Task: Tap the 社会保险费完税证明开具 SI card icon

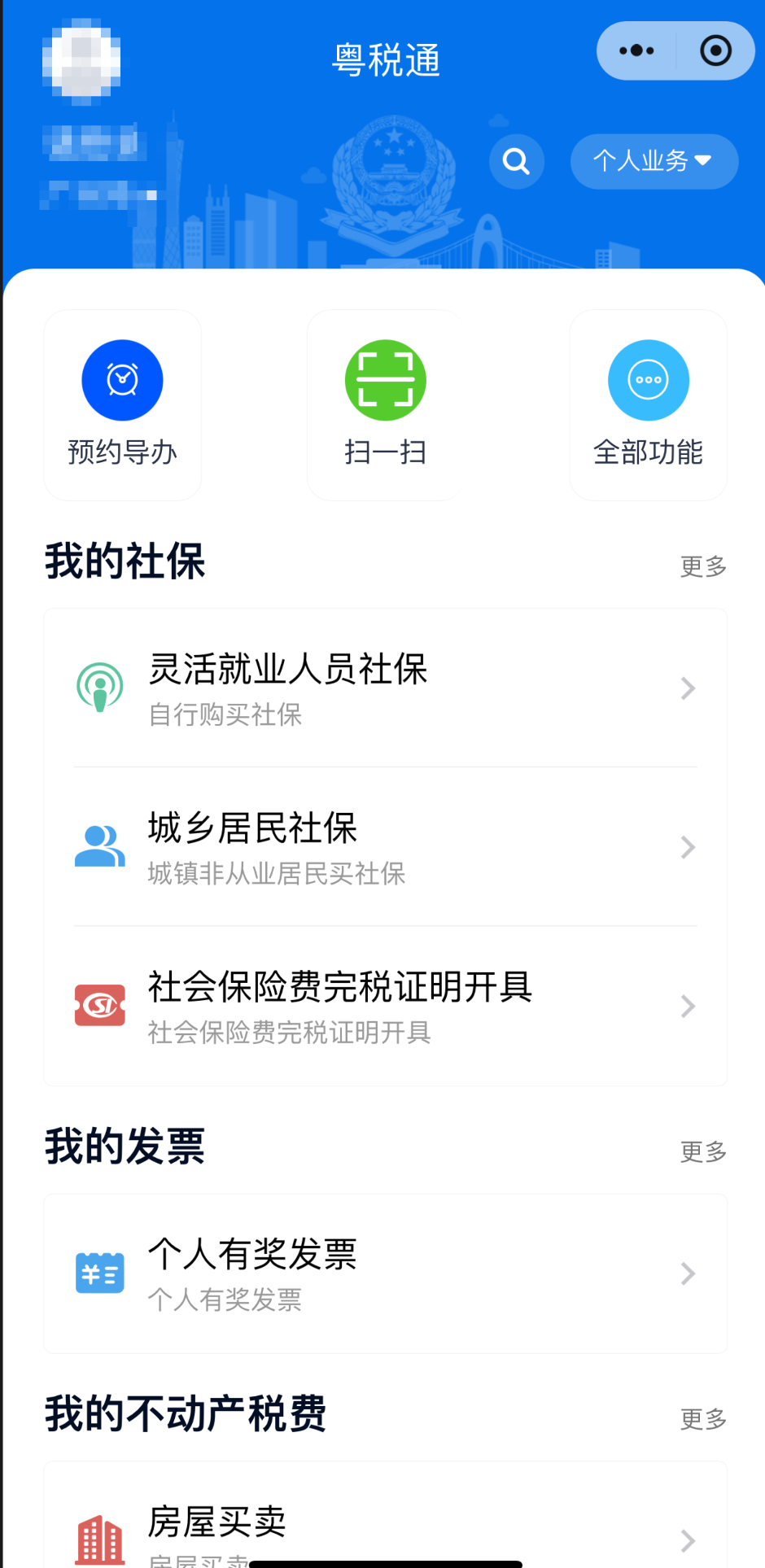Action: (99, 1005)
